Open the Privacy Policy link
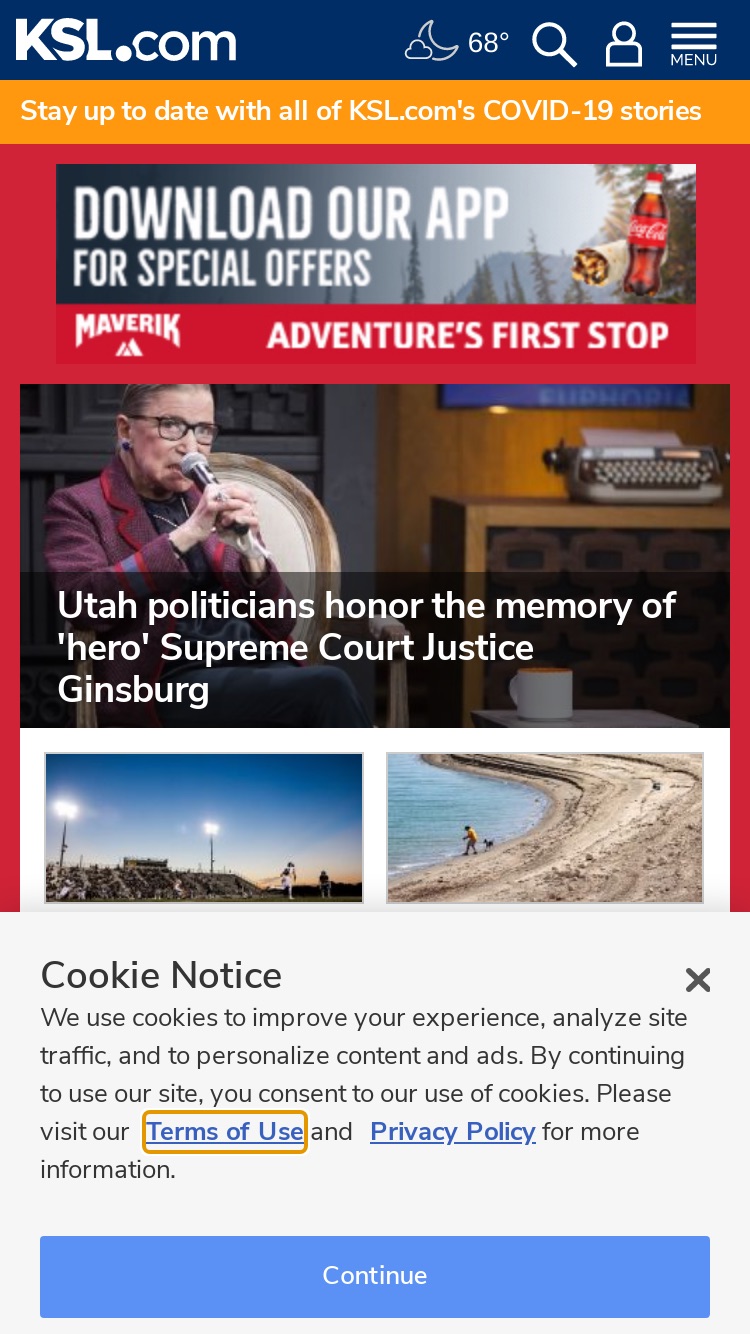 [x=453, y=1132]
